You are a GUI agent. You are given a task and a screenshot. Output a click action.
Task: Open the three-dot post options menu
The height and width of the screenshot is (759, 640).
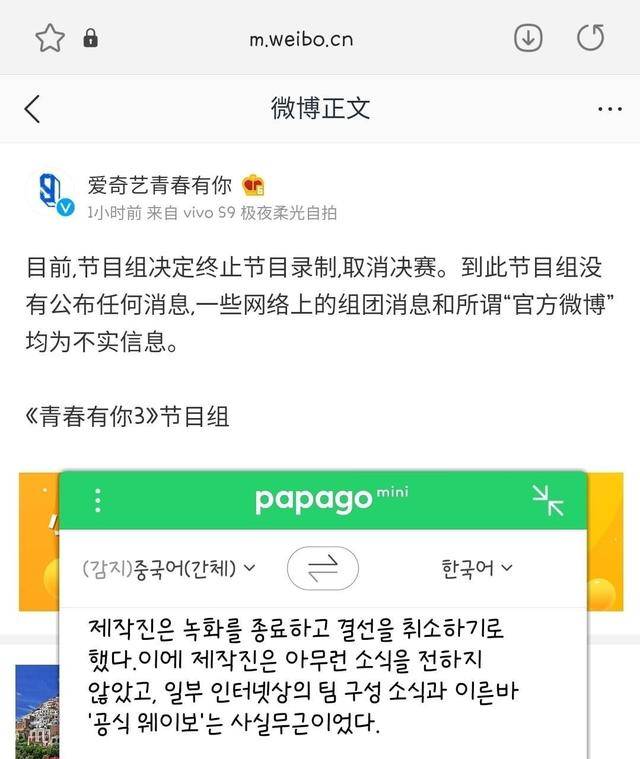(x=609, y=109)
